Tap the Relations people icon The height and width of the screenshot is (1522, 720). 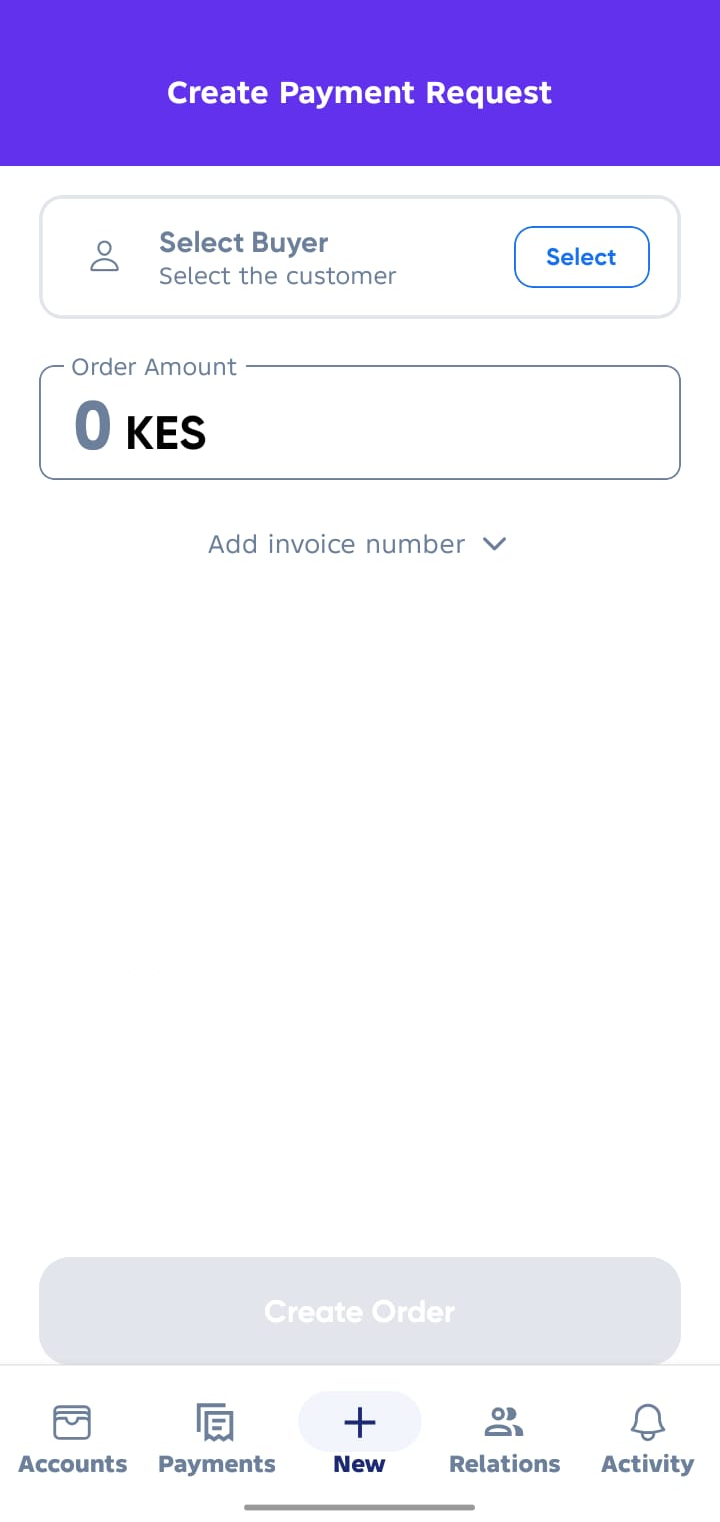504,1420
